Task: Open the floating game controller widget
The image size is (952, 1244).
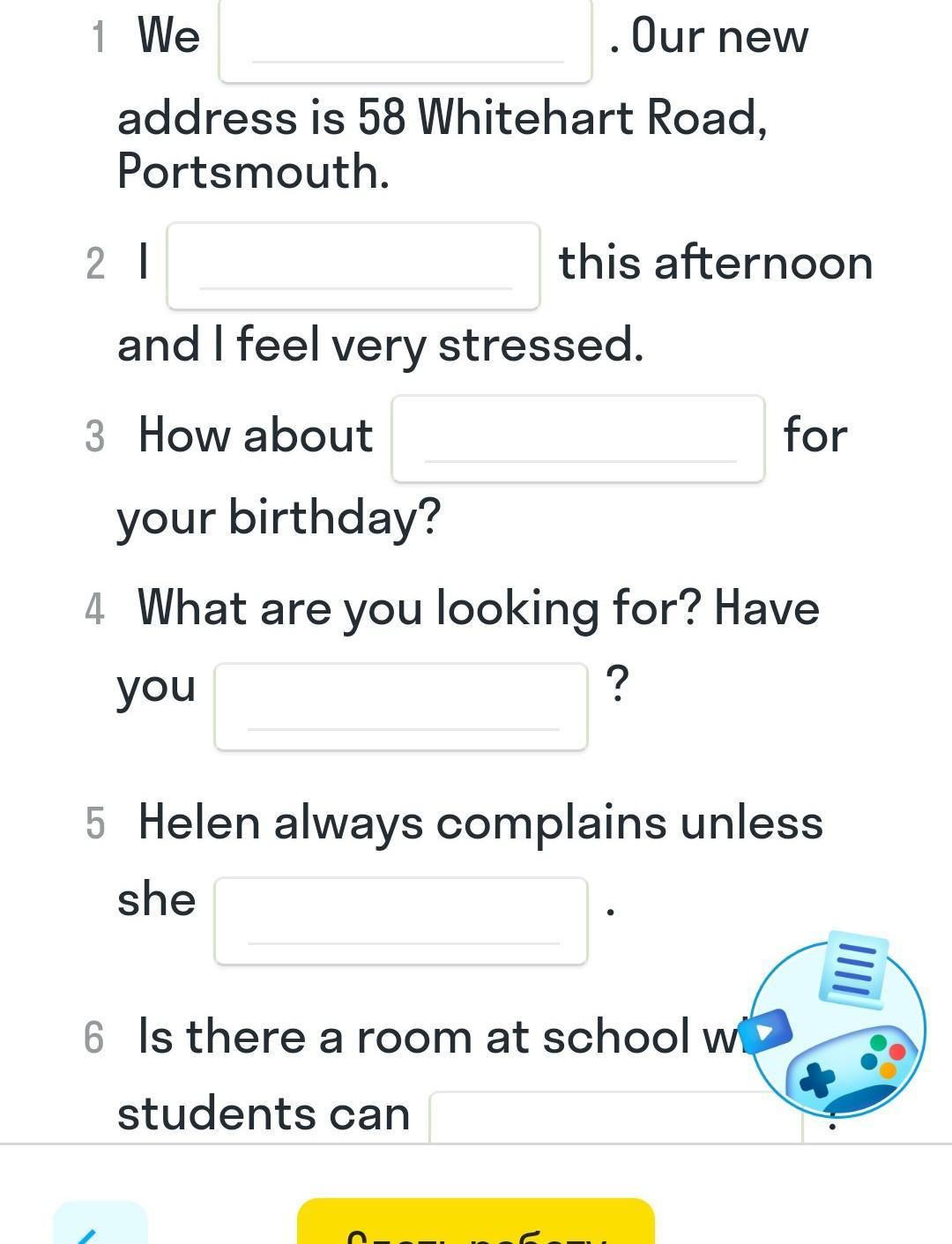Action: click(837, 1030)
